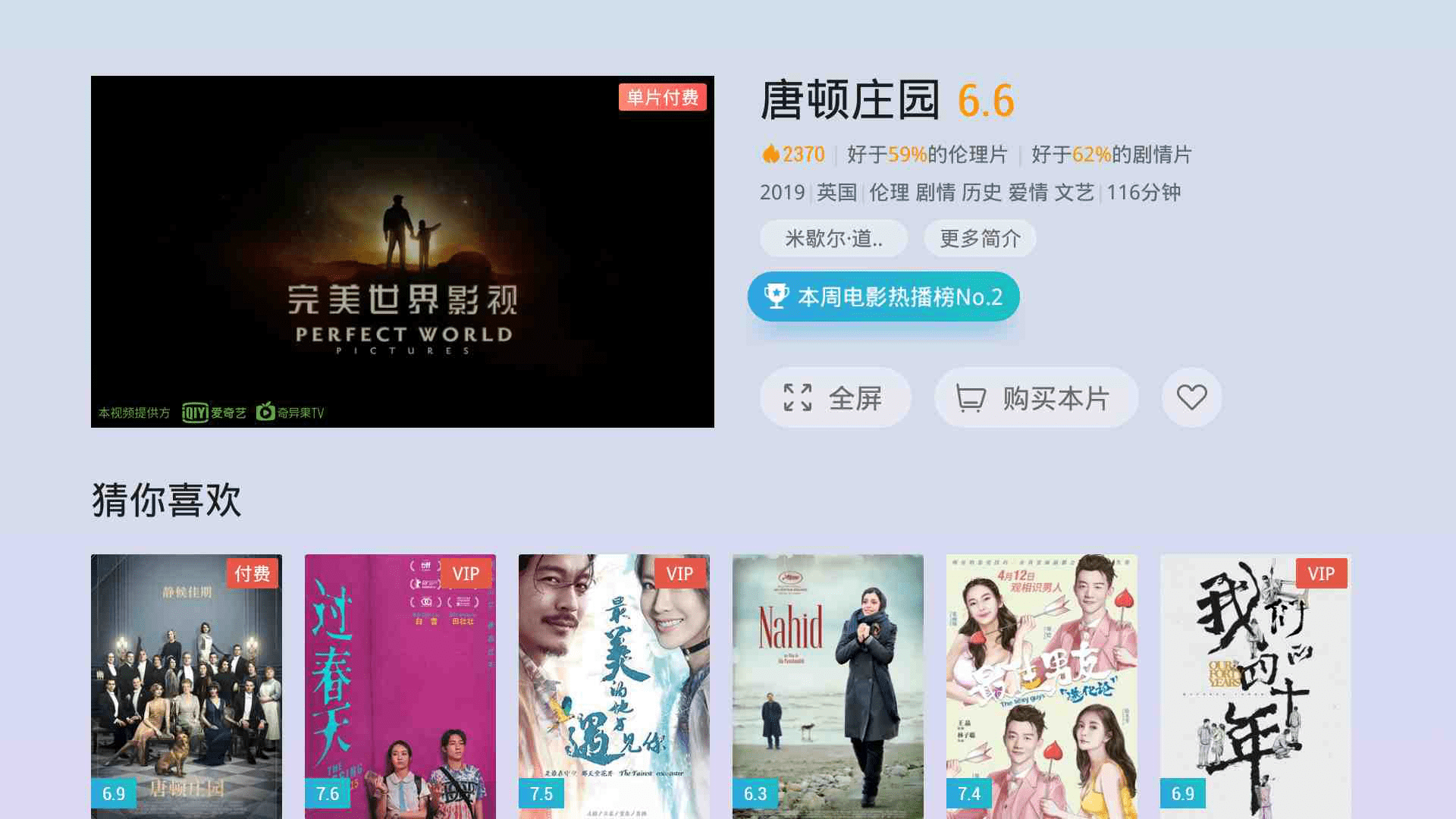The image size is (1456, 819).
Task: Tap 购买本片 to buy this film
Action: (x=1036, y=397)
